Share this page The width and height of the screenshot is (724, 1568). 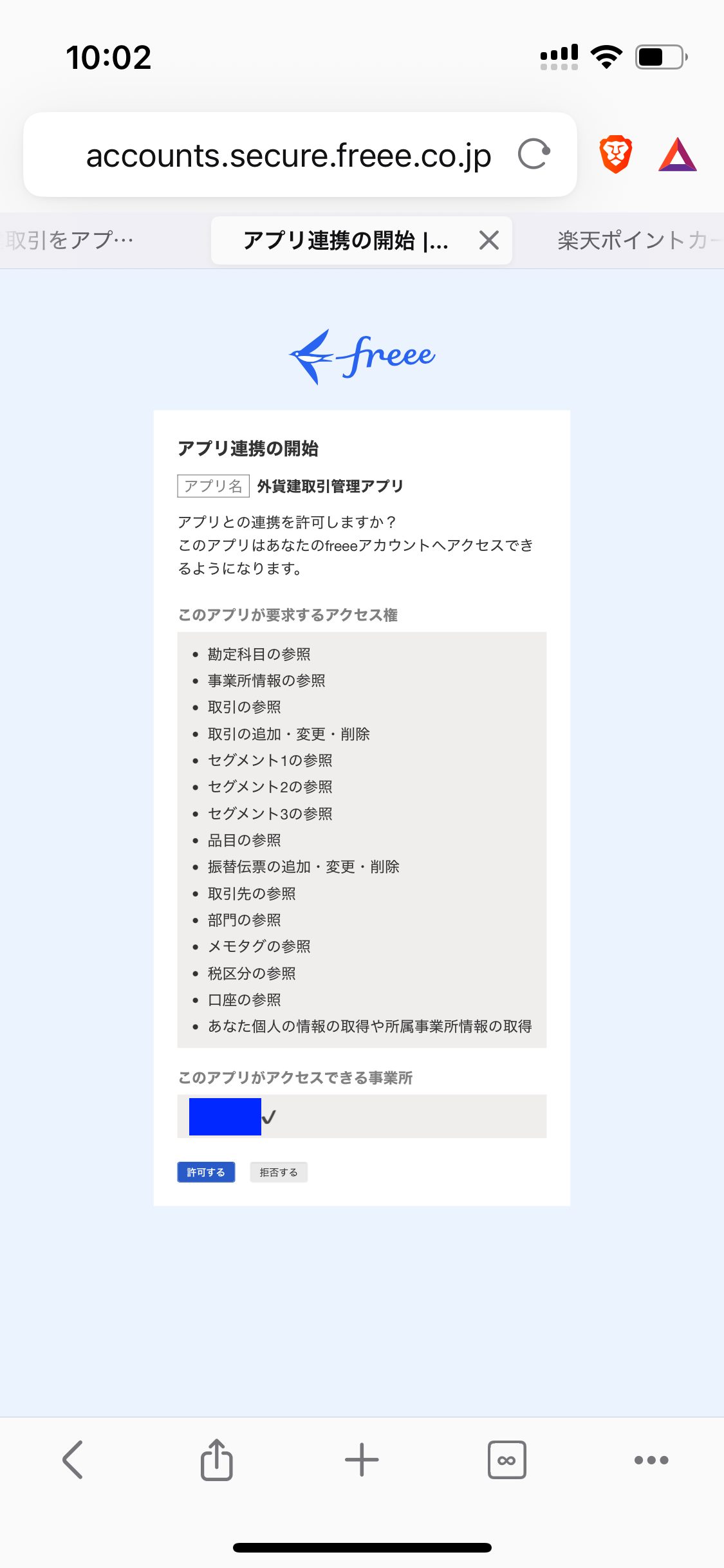pos(217,1460)
